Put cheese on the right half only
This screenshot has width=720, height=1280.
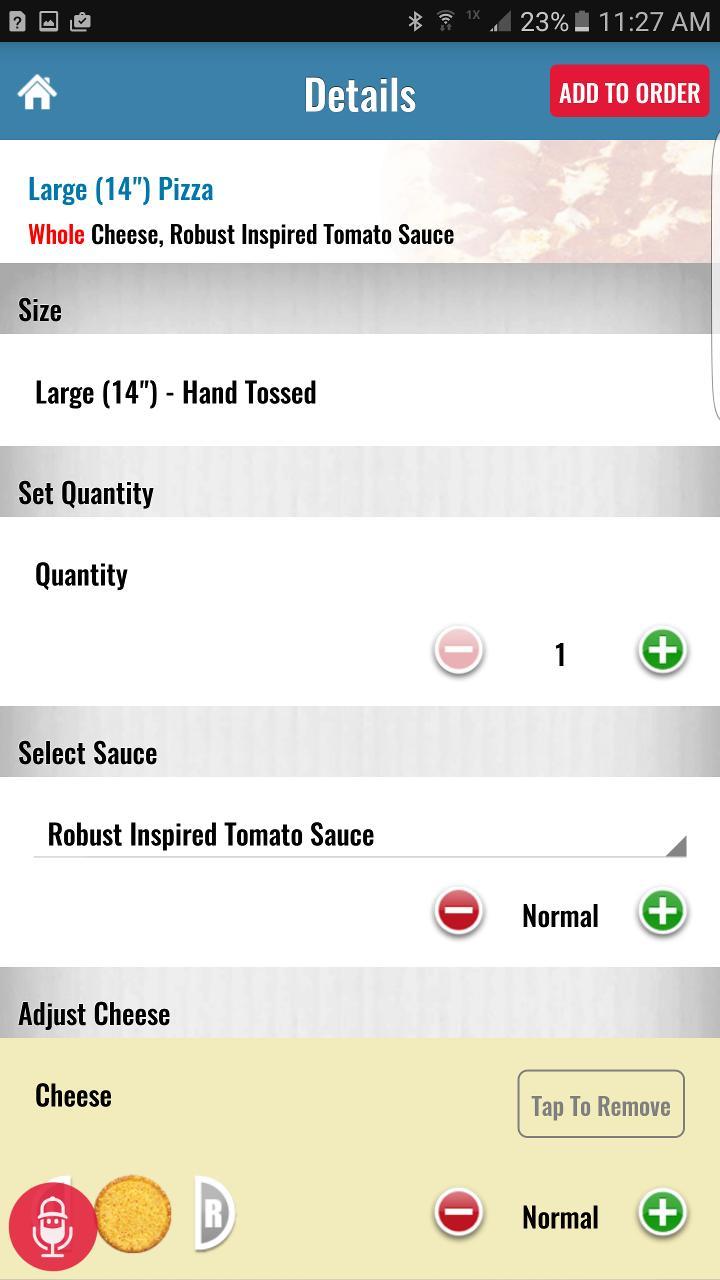click(x=214, y=1213)
